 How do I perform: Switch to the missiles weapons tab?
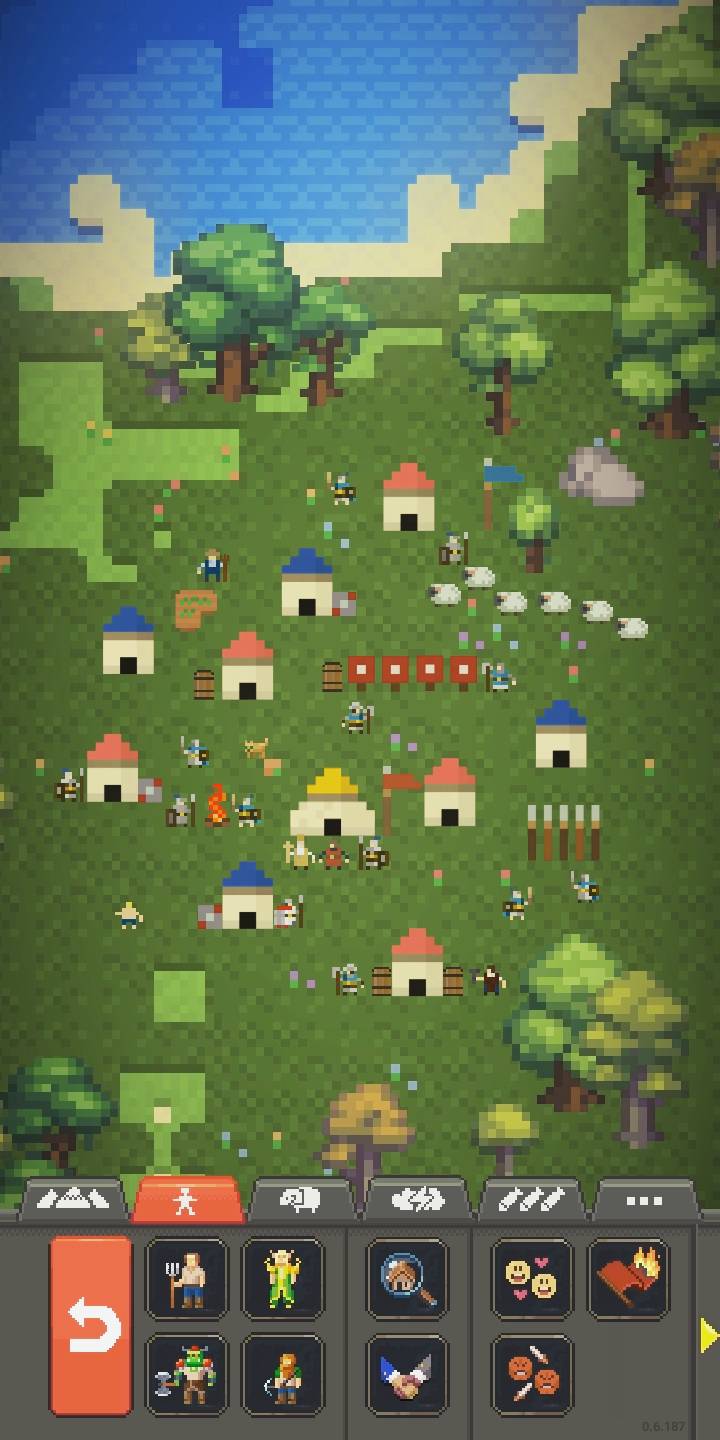pos(528,1199)
